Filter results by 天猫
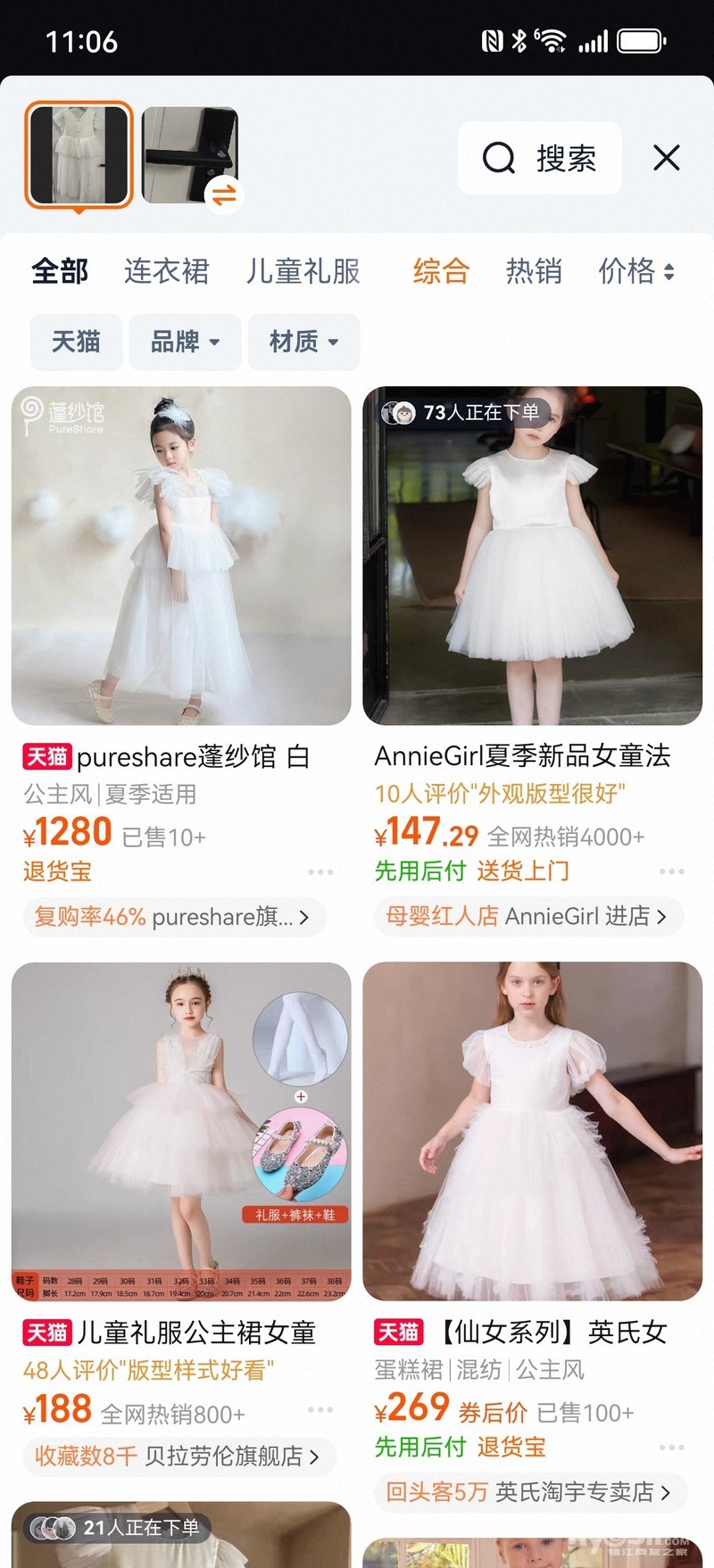The height and width of the screenshot is (1568, 714). (76, 342)
